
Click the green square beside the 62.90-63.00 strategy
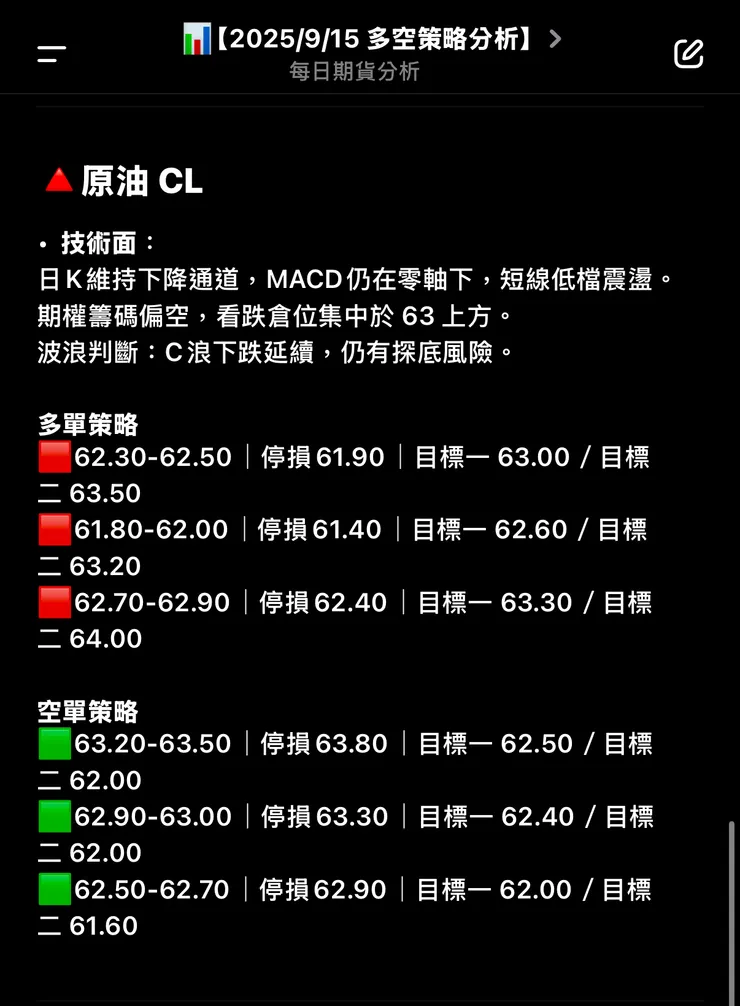54,818
